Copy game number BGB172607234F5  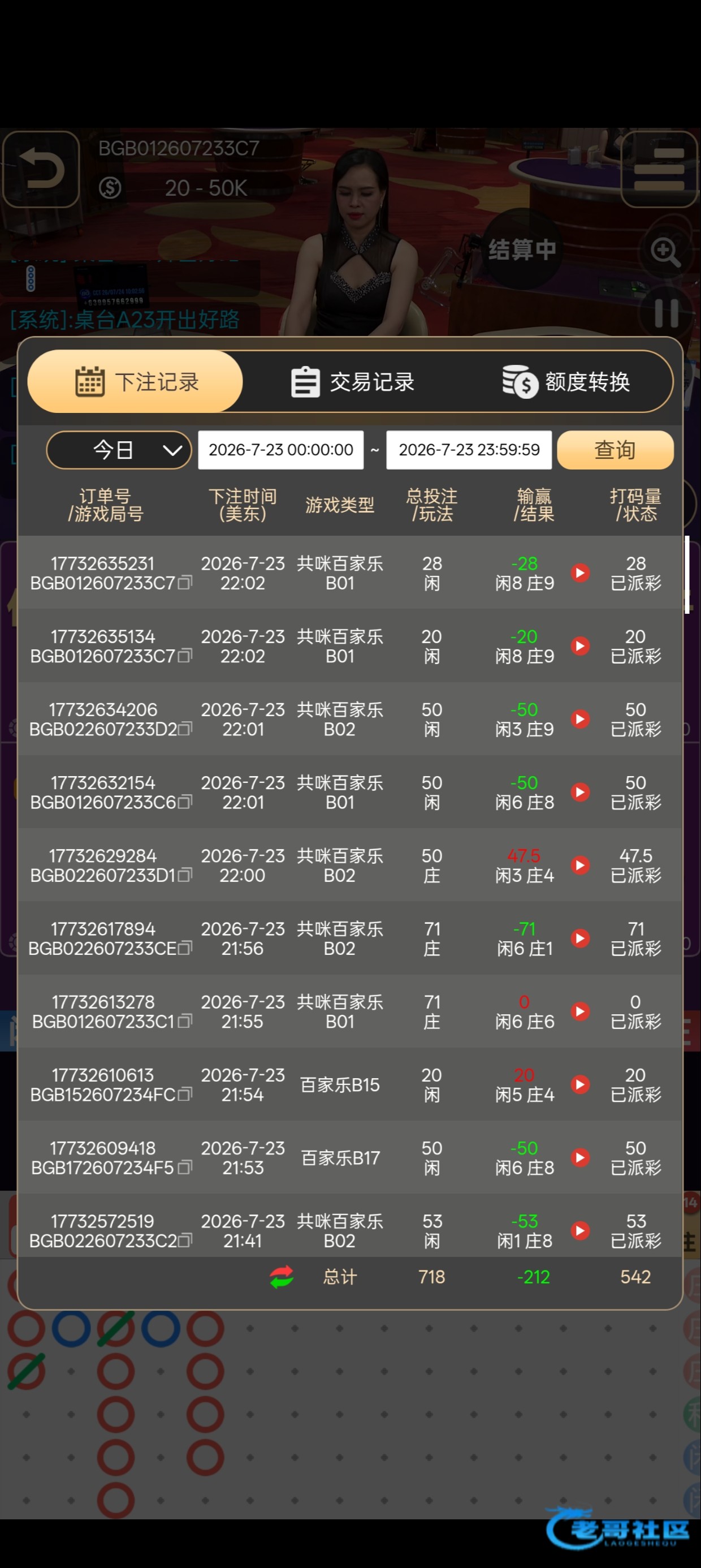pos(185,1167)
